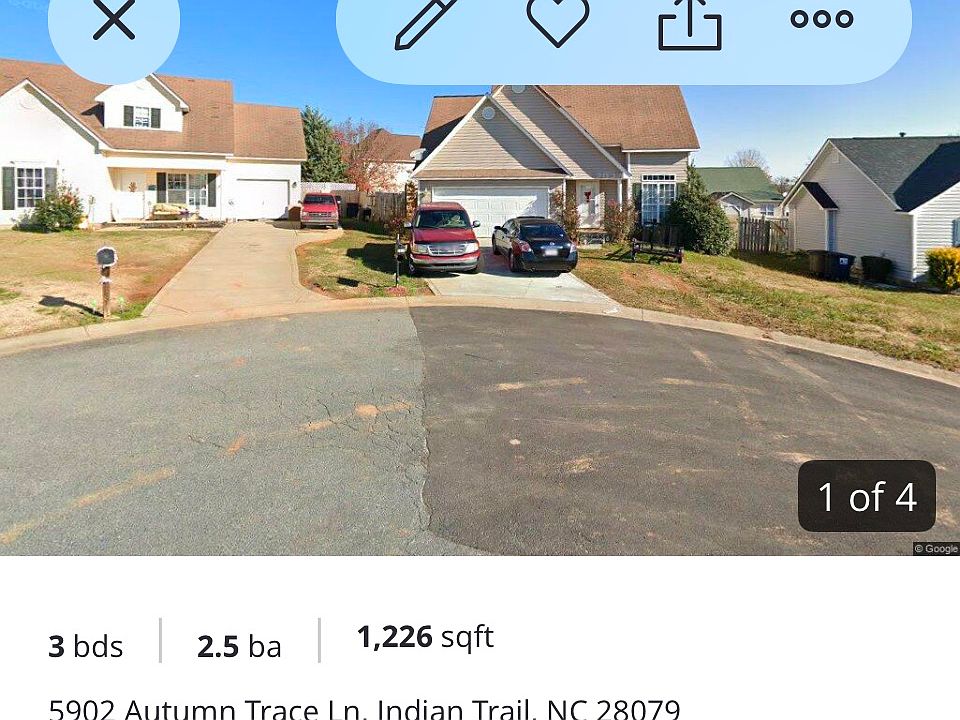Screen dimensions: 960x720
Task: Save this home with the heart icon
Action: (x=557, y=22)
